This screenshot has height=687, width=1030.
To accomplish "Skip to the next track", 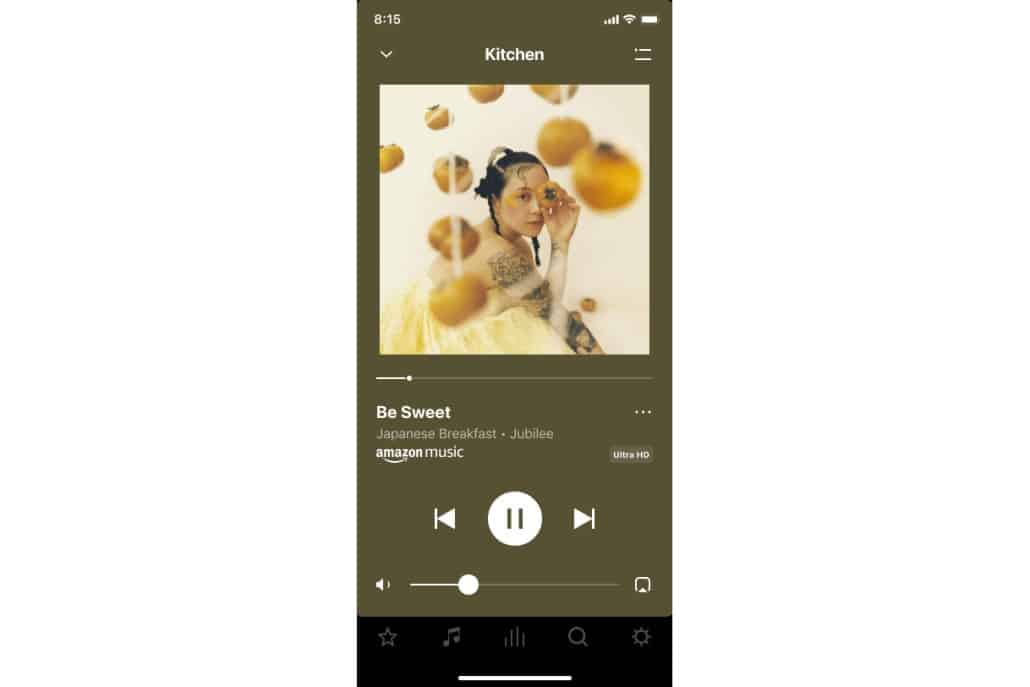I will tap(584, 518).
